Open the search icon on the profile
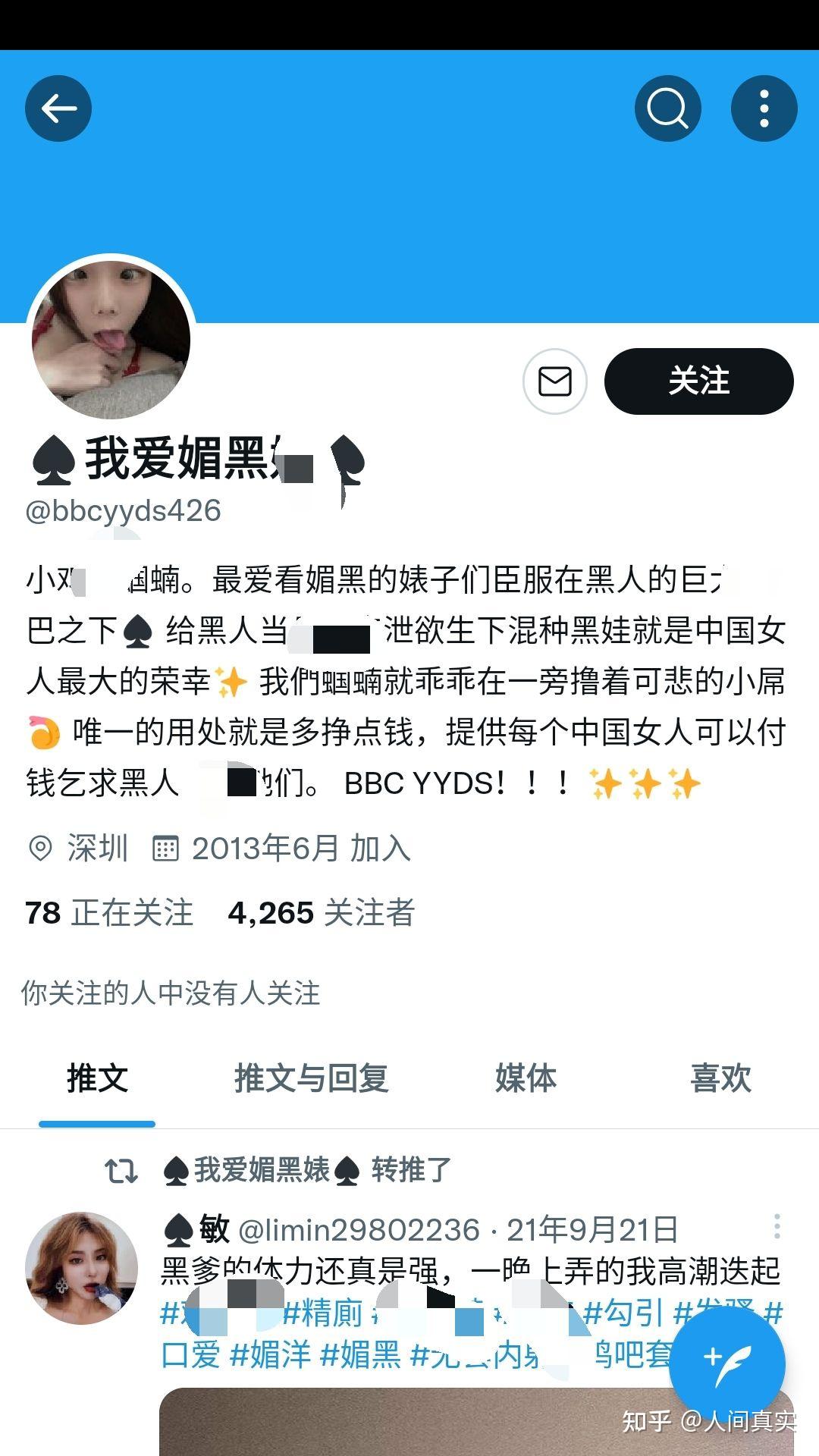The width and height of the screenshot is (819, 1456). pyautogui.click(x=667, y=108)
